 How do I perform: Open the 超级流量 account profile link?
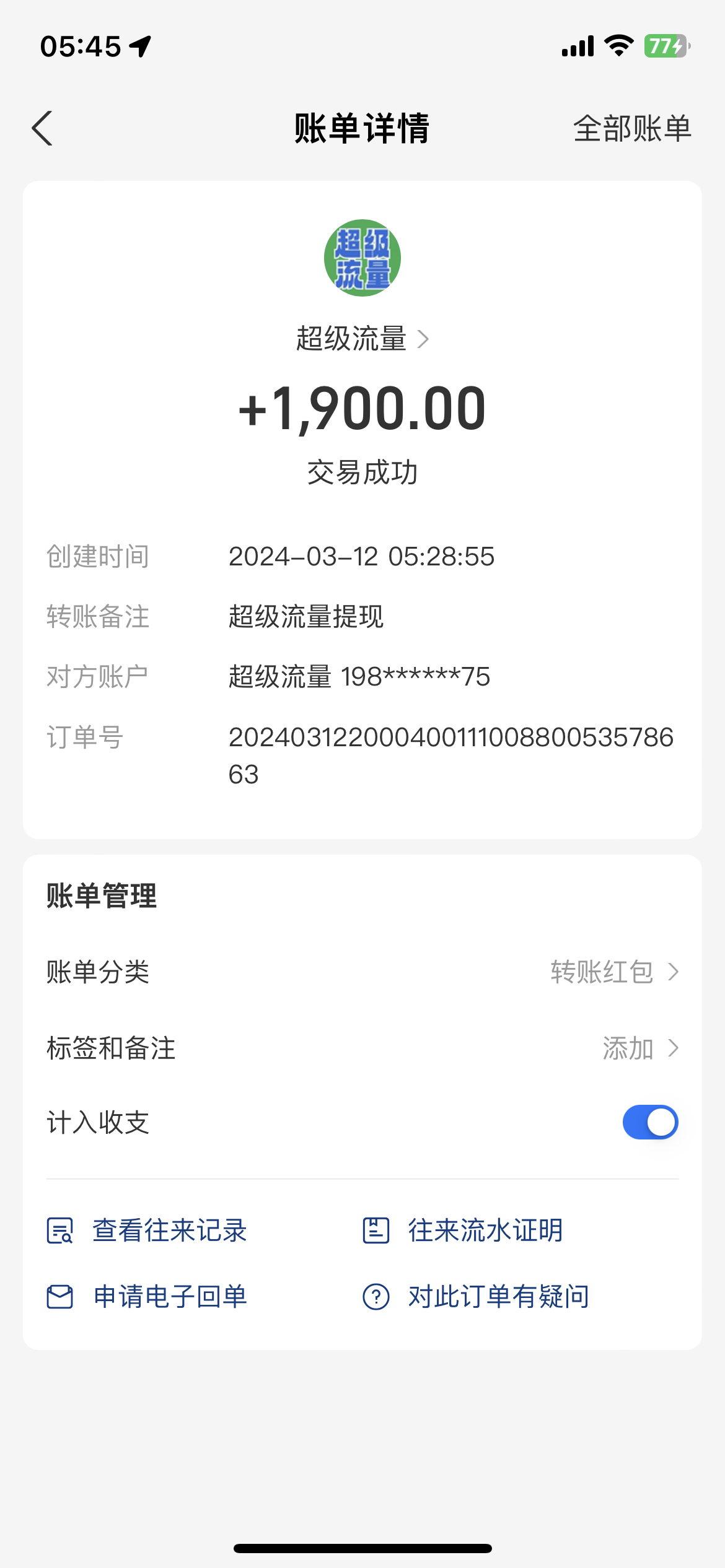[362, 339]
